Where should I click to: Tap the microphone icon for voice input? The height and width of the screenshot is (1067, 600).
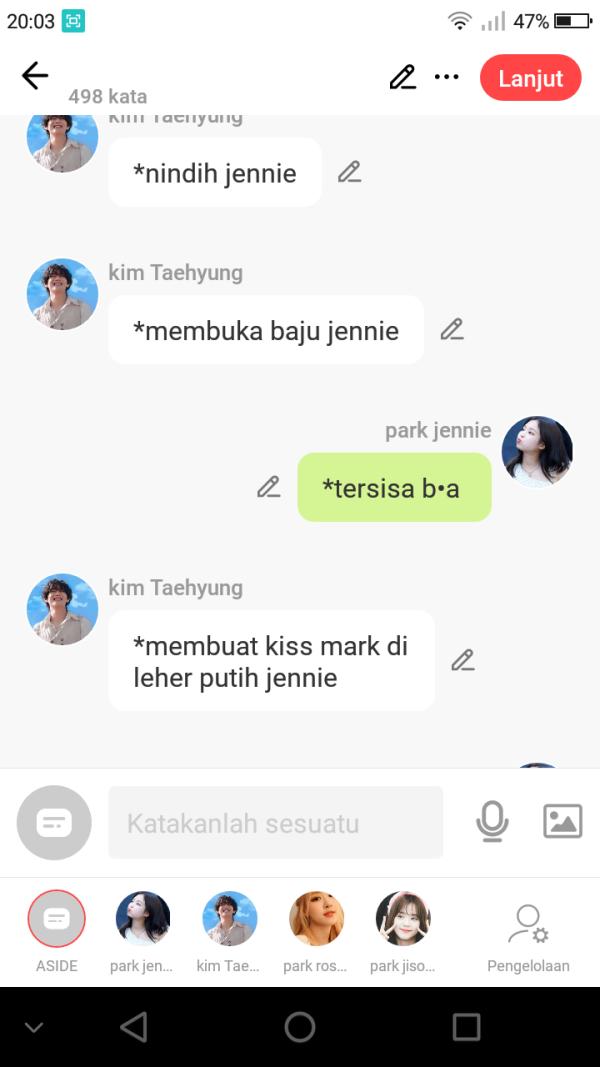[x=491, y=822]
